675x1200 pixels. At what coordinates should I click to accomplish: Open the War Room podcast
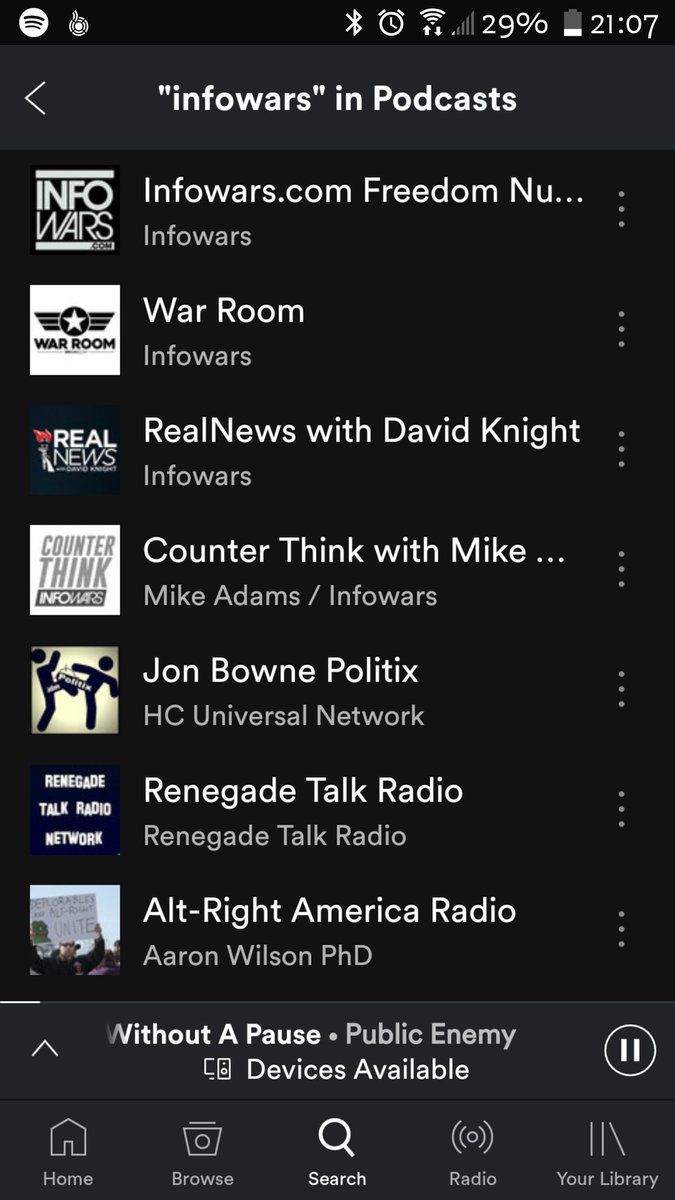(x=337, y=330)
